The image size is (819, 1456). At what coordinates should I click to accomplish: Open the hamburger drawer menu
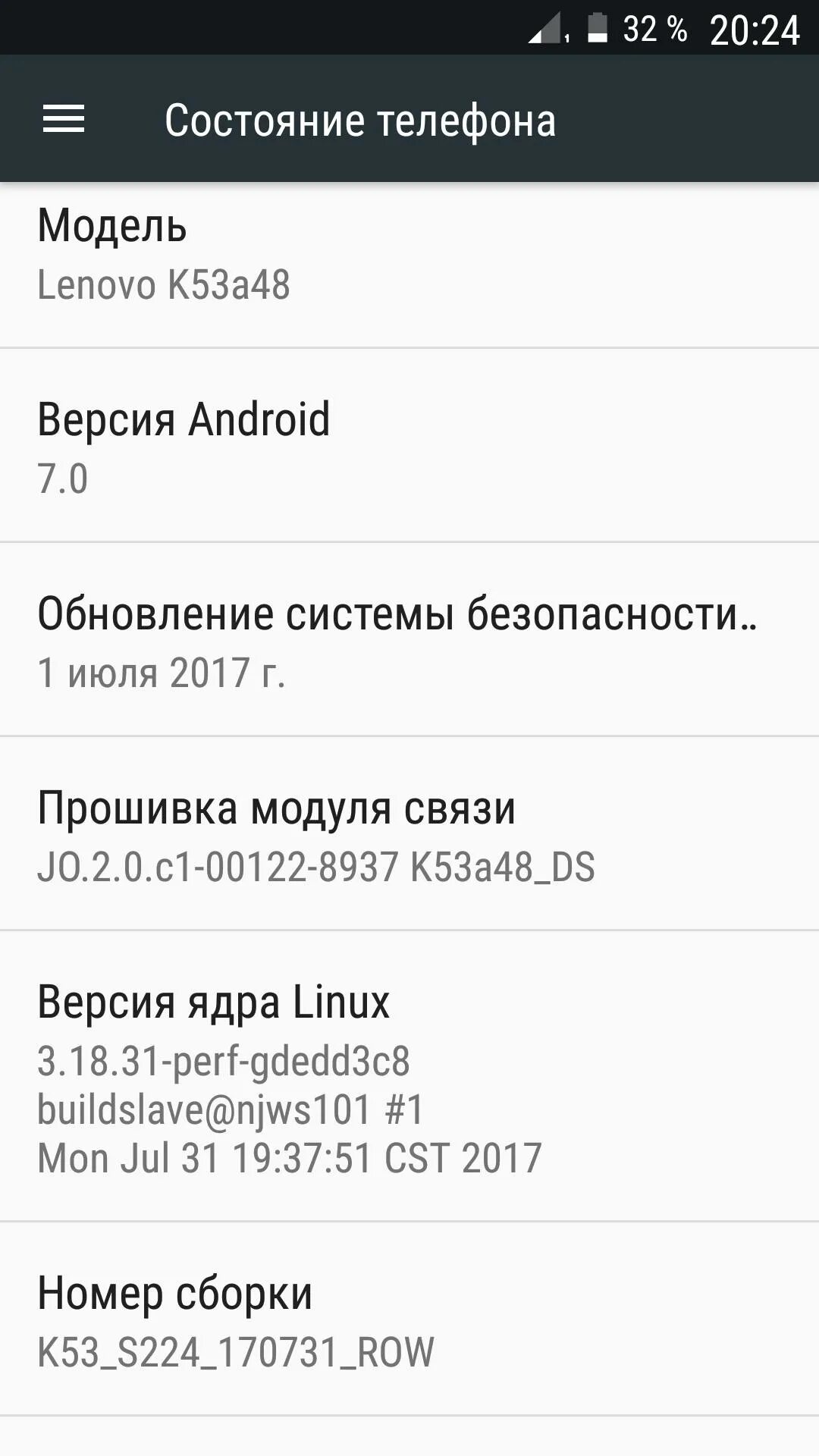tap(64, 119)
